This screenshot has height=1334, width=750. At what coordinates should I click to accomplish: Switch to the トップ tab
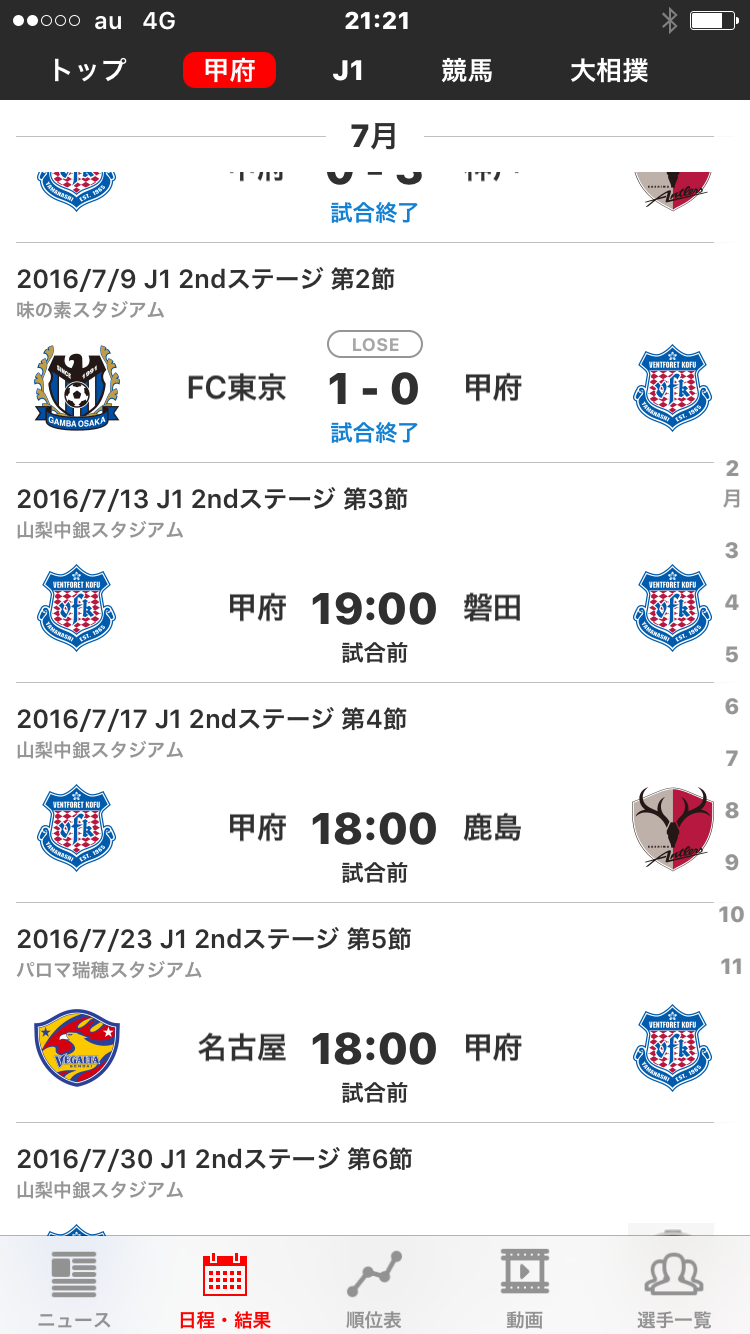tap(88, 71)
